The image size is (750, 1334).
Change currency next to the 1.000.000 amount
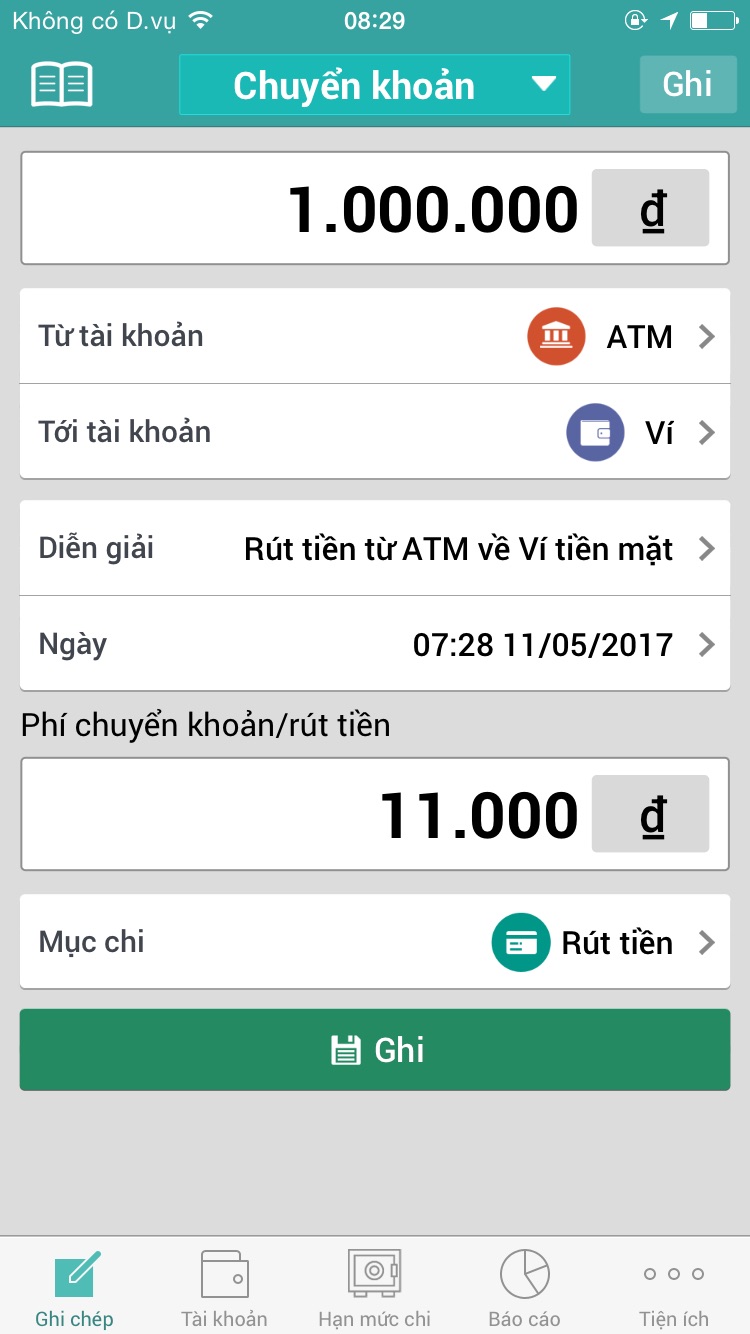coord(651,208)
